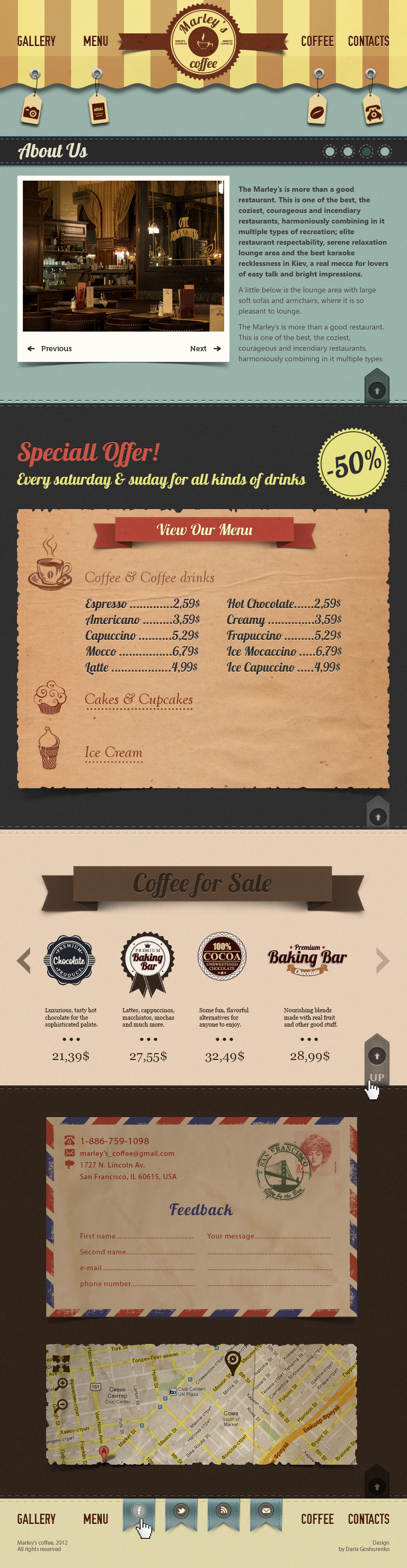Viewport: 407px width, 1568px height.
Task: Open the 100% Cocoa product
Action: pos(222,956)
